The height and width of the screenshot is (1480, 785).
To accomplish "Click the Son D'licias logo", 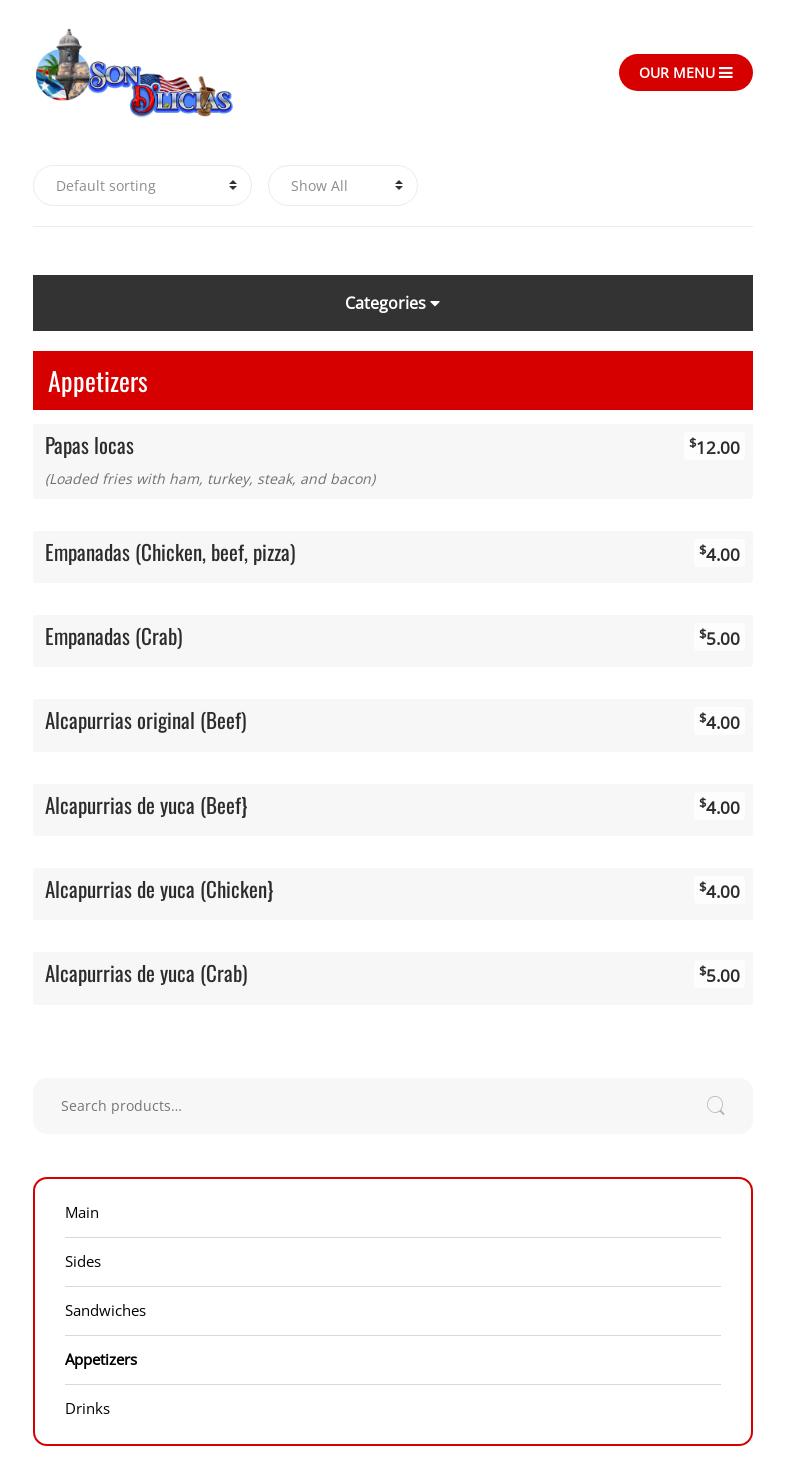I will click(x=133, y=72).
